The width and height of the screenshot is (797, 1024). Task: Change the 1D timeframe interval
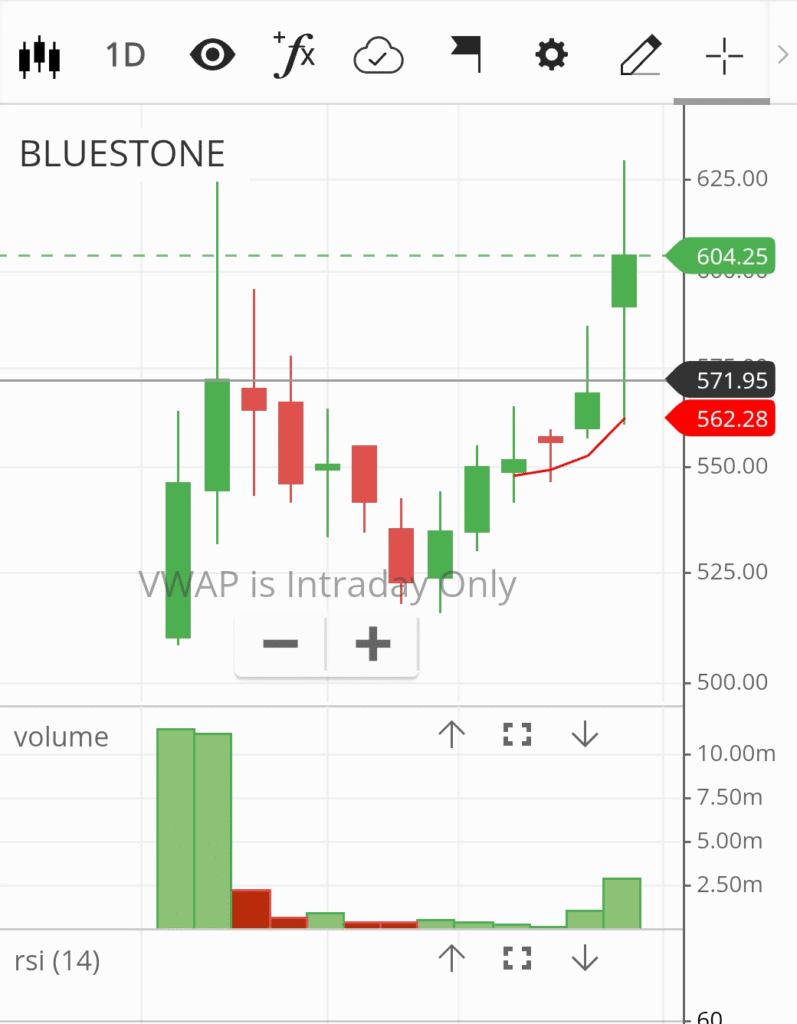(x=126, y=56)
